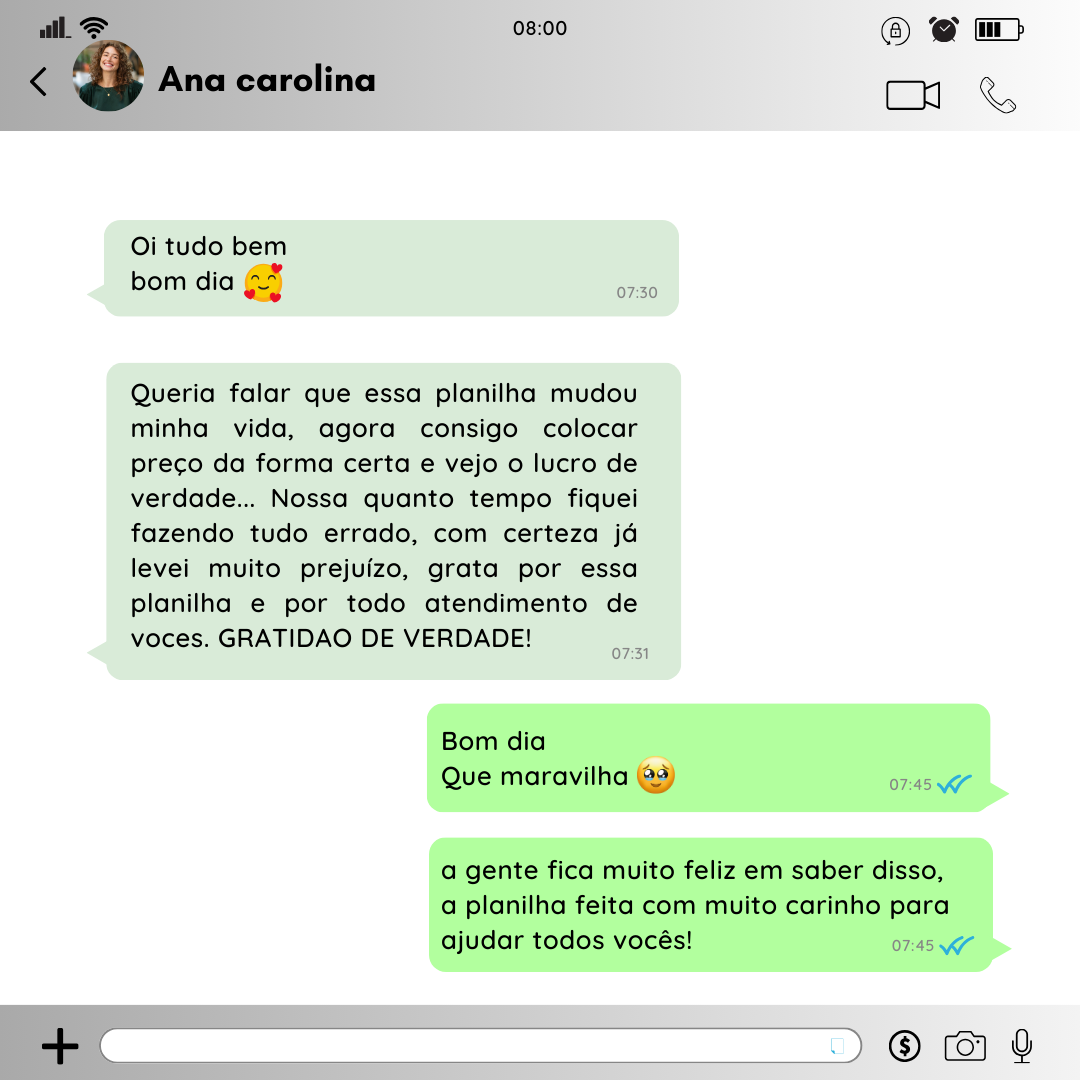Tap the message input field
1080x1080 pixels.
click(x=460, y=1046)
